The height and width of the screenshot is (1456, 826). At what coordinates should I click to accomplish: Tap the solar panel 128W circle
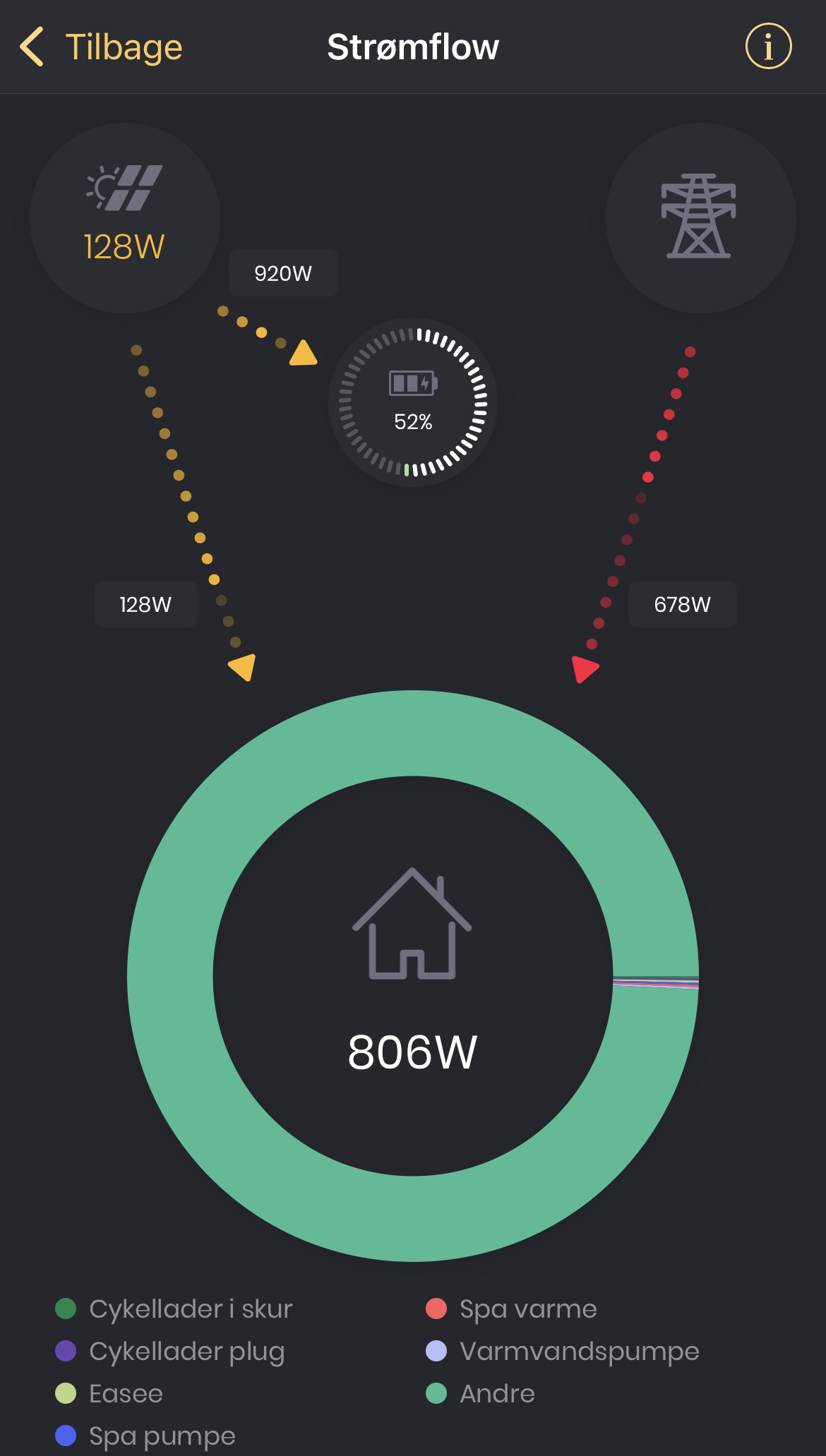click(x=125, y=218)
